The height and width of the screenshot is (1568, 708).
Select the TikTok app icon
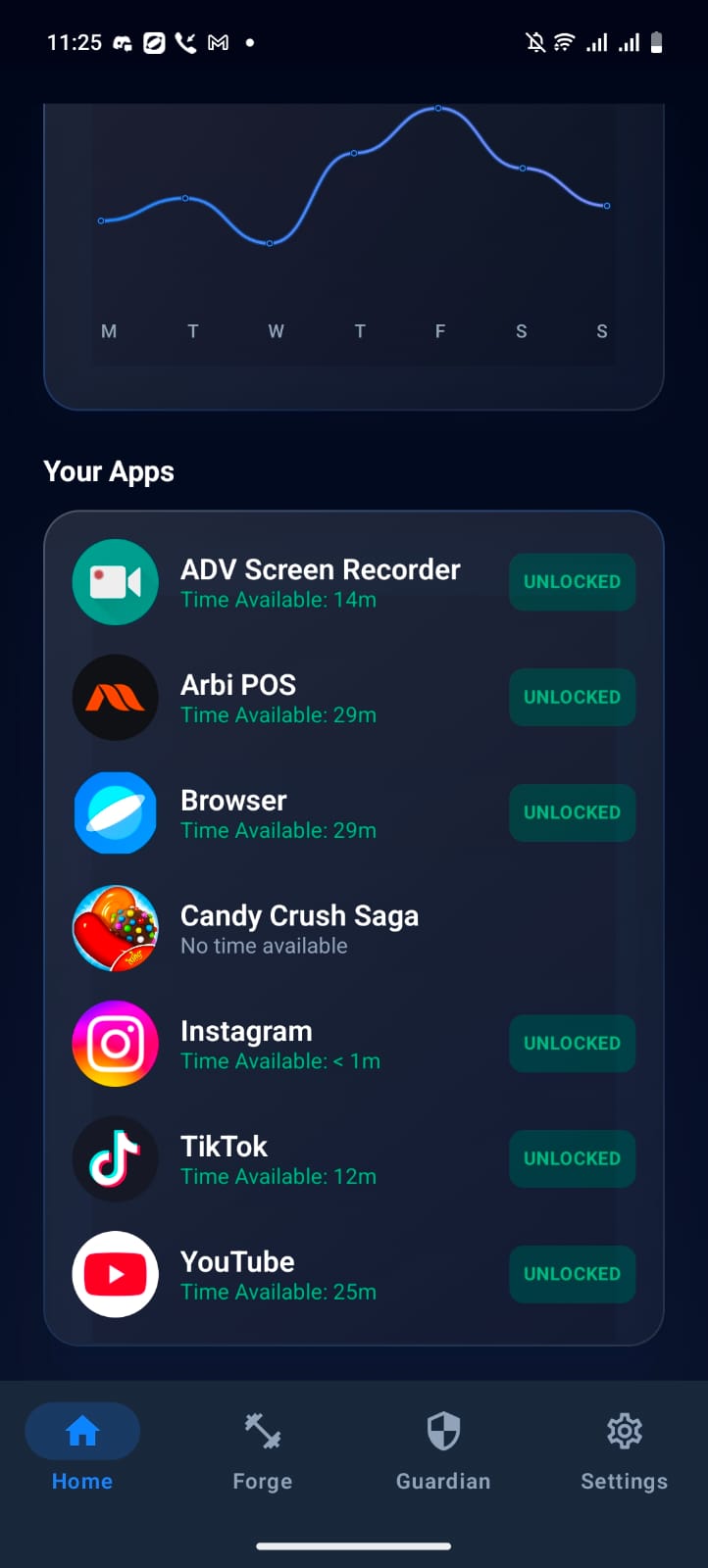click(116, 1158)
